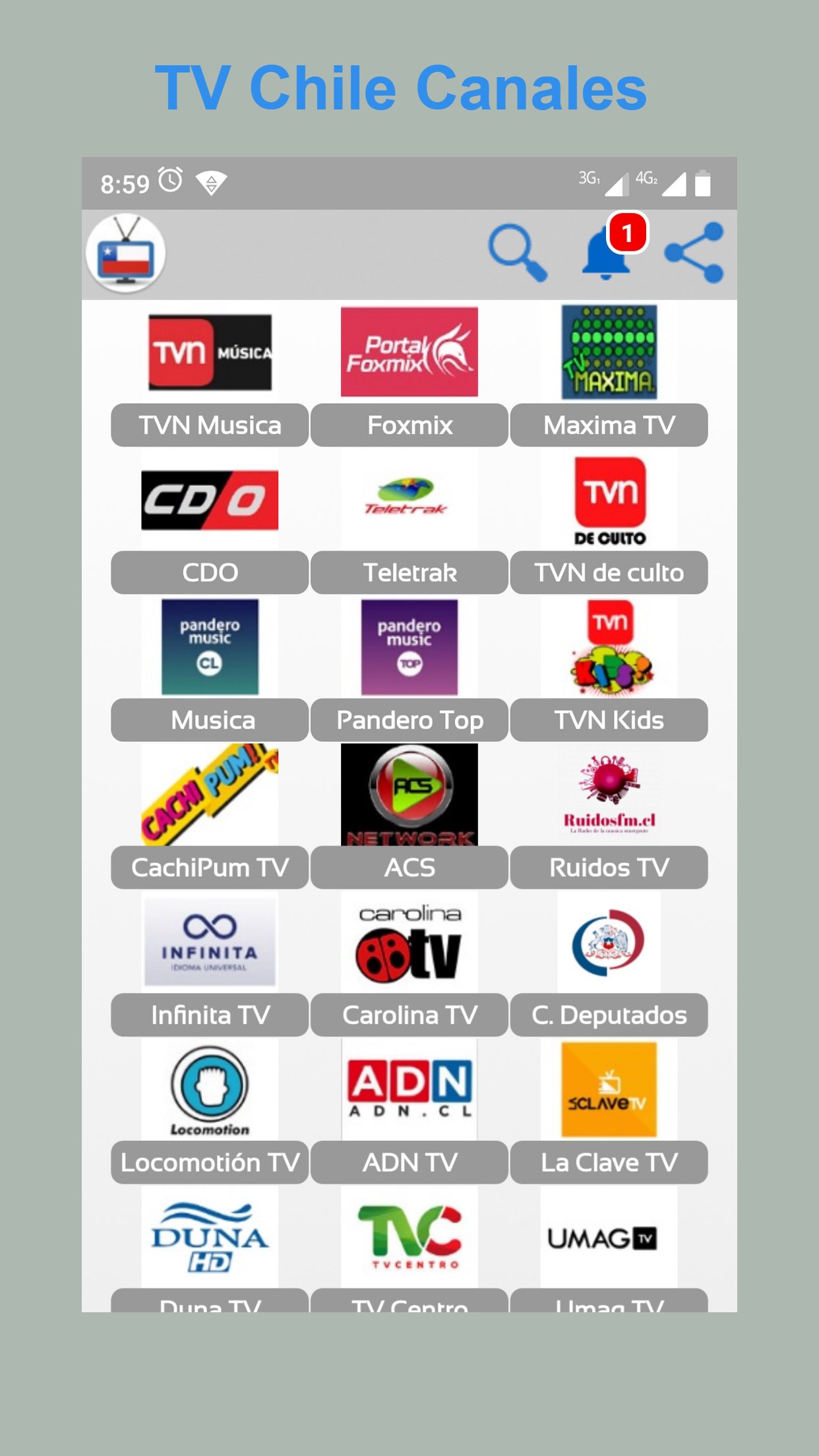The width and height of the screenshot is (819, 1456).
Task: Open the Infinita TV logo thumbnail
Action: 209,943
